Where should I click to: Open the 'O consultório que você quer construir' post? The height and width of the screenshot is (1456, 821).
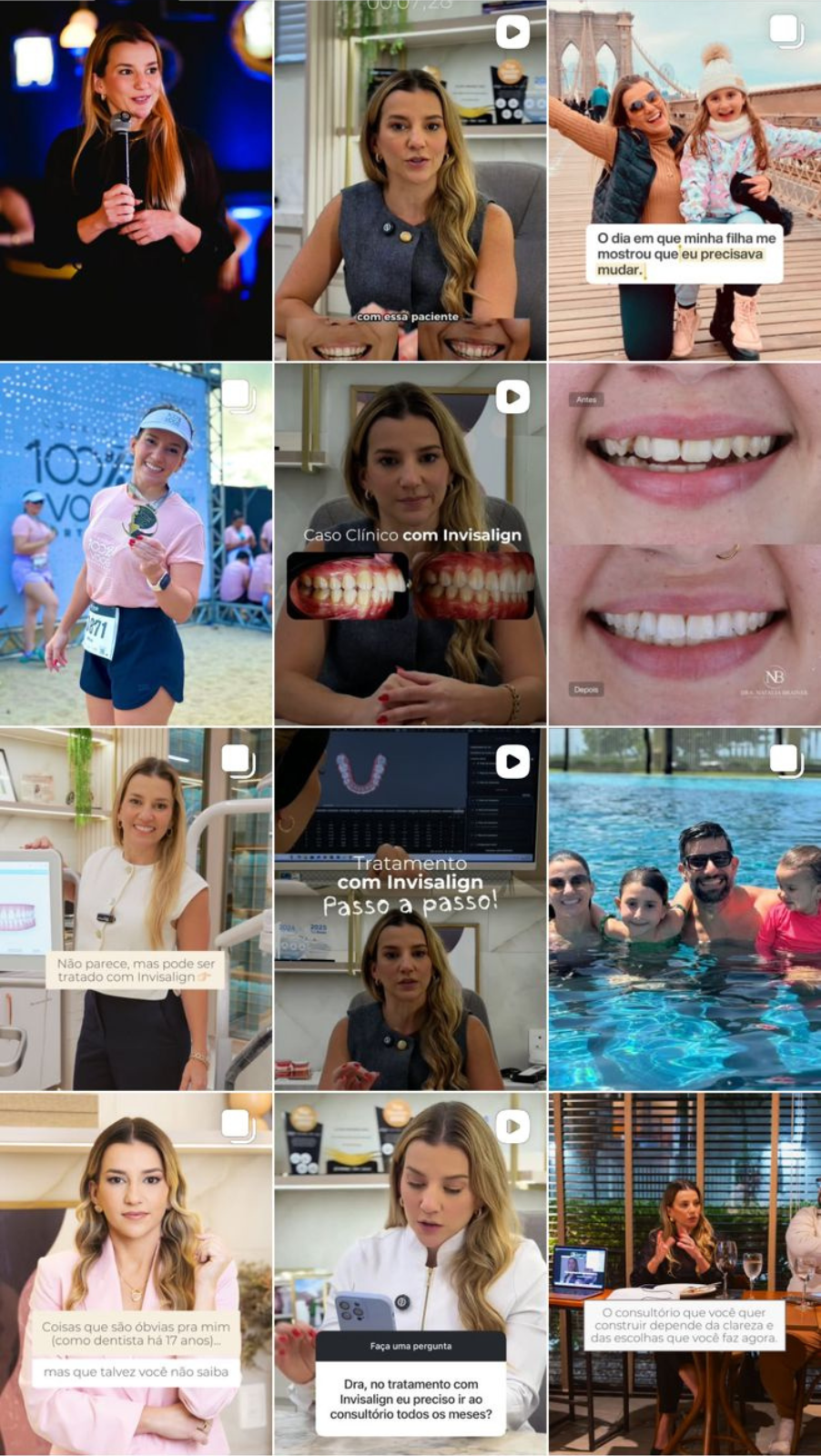(x=684, y=1272)
